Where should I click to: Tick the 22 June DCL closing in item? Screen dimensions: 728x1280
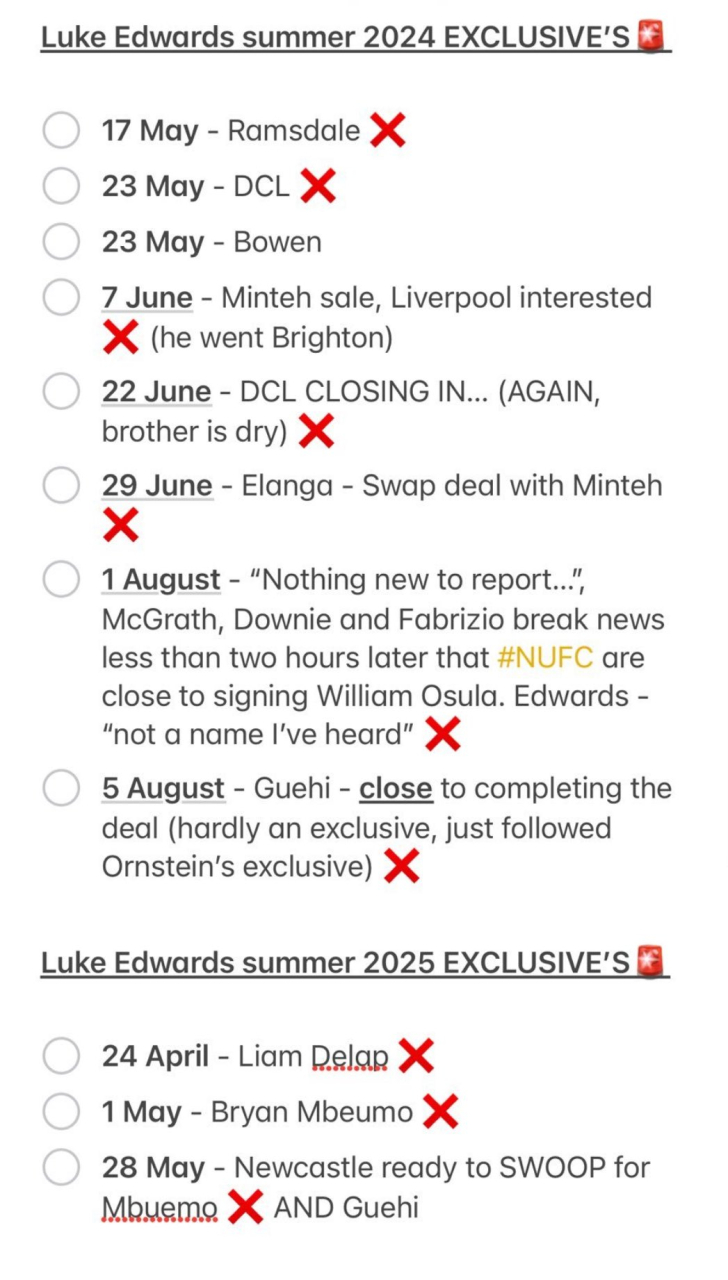coord(61,391)
